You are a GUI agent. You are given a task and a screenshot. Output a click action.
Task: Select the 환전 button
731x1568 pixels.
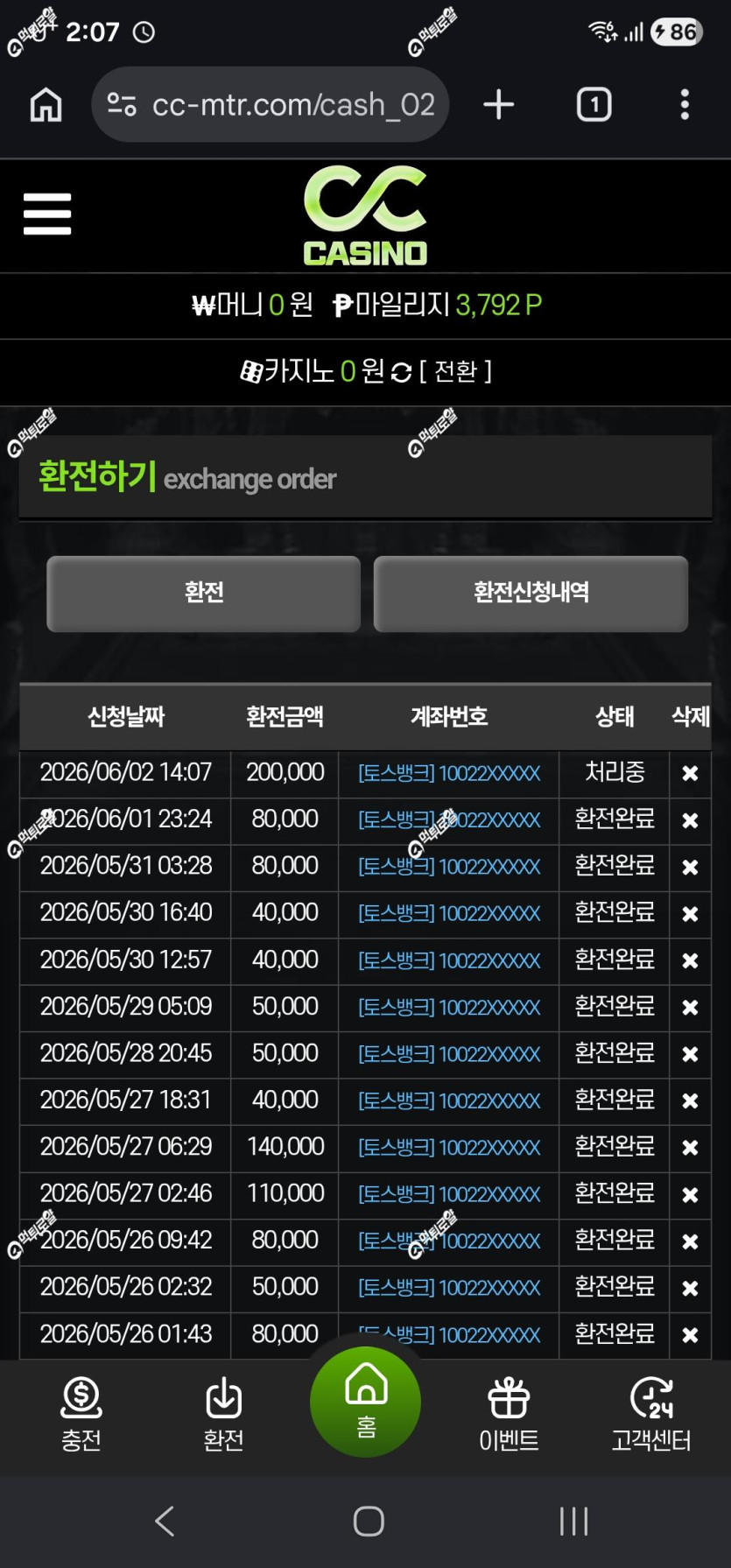click(x=204, y=594)
